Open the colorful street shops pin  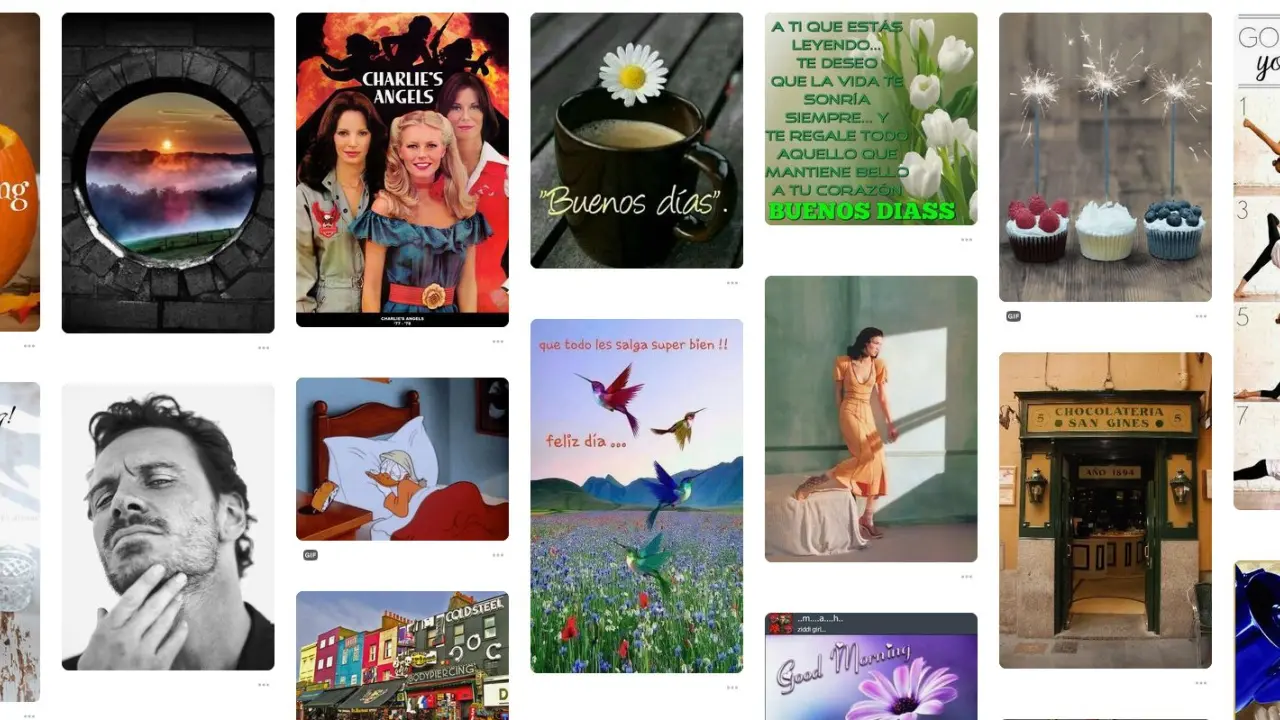pos(402,654)
